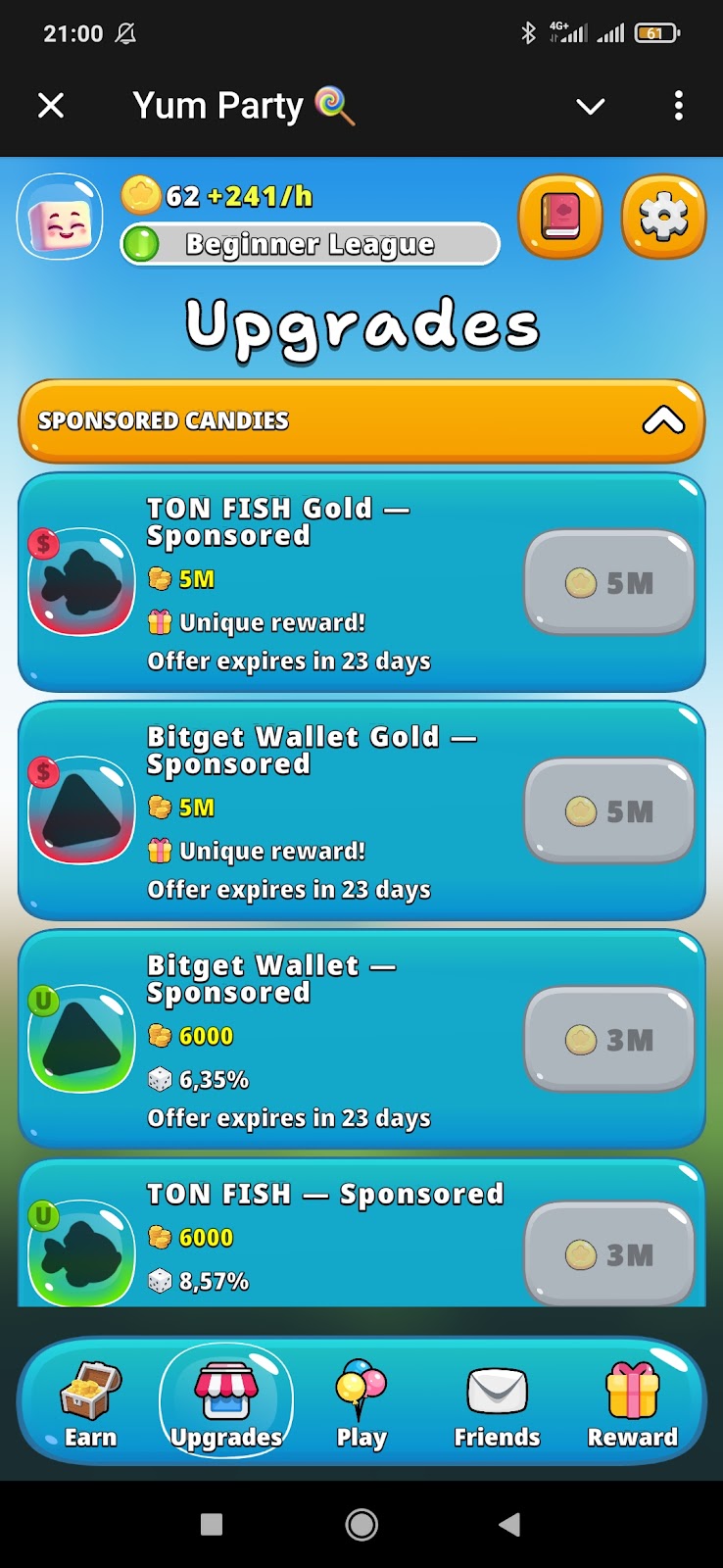Open settings gear
723x1568 pixels.
(663, 217)
